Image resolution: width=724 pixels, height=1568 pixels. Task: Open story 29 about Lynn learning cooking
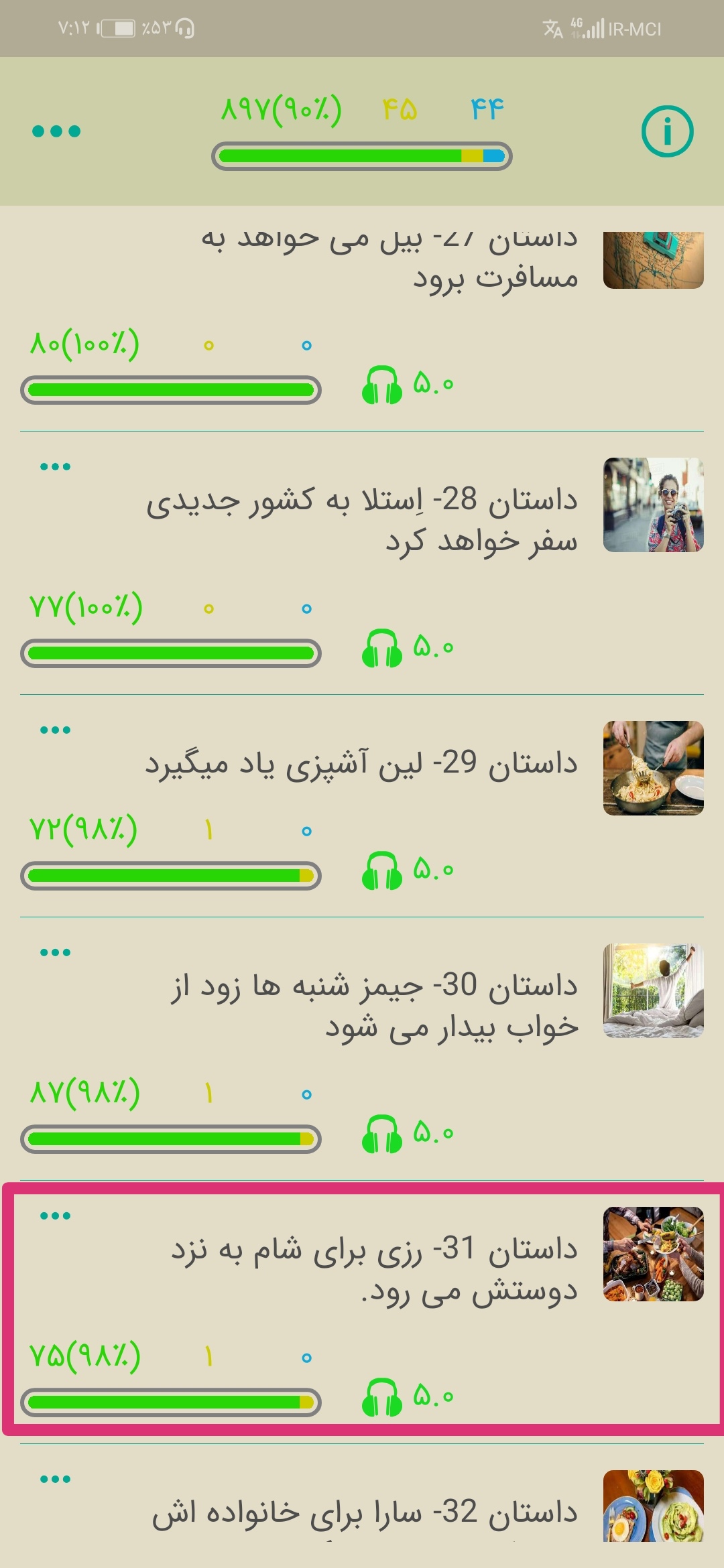tap(362, 764)
